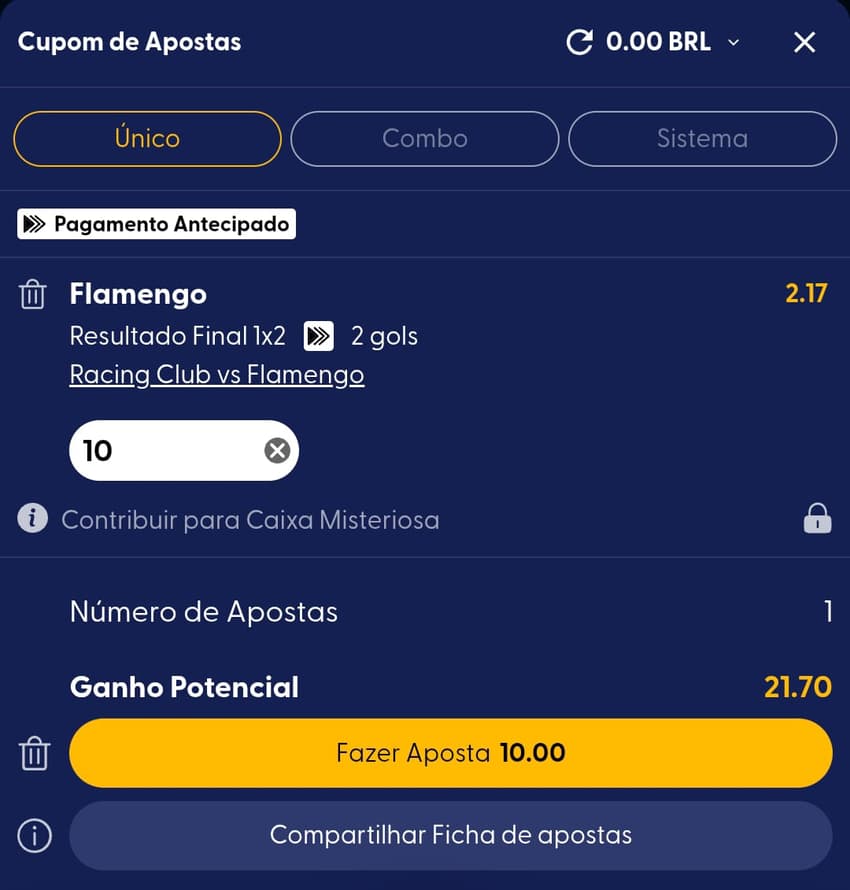Refresh the balance display

click(x=578, y=42)
